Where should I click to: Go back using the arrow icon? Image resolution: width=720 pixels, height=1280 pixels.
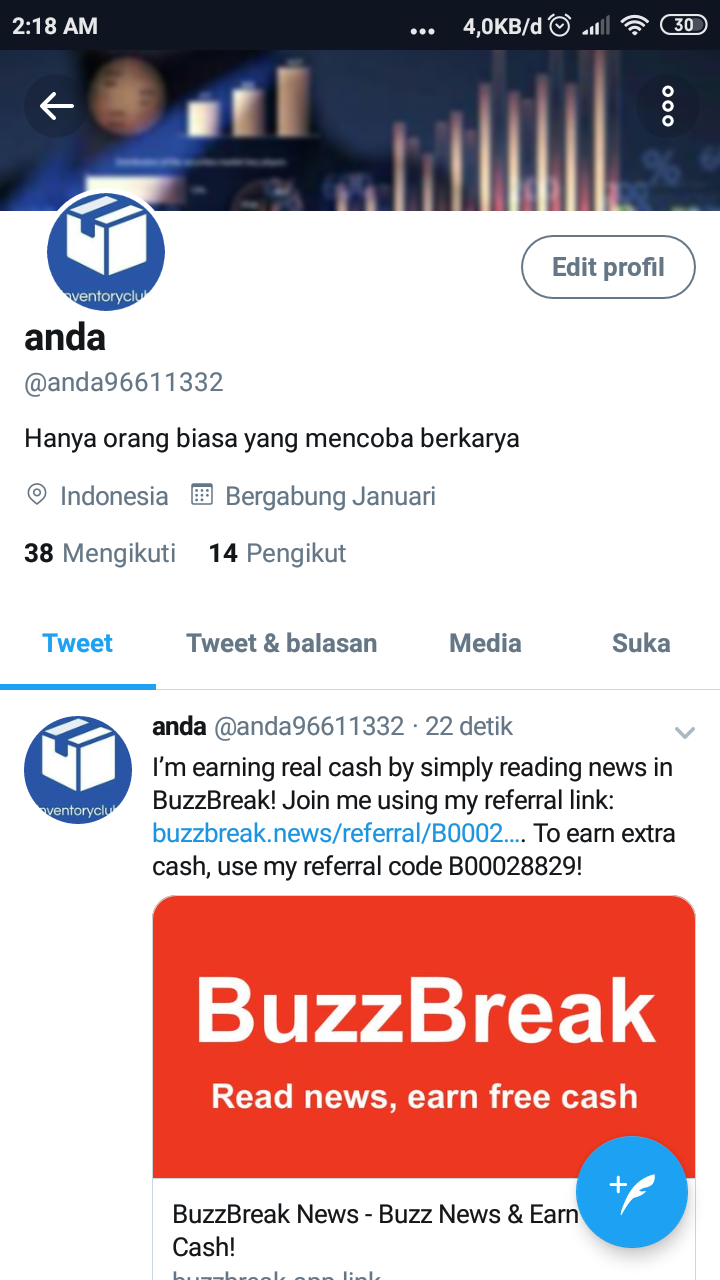(56, 105)
